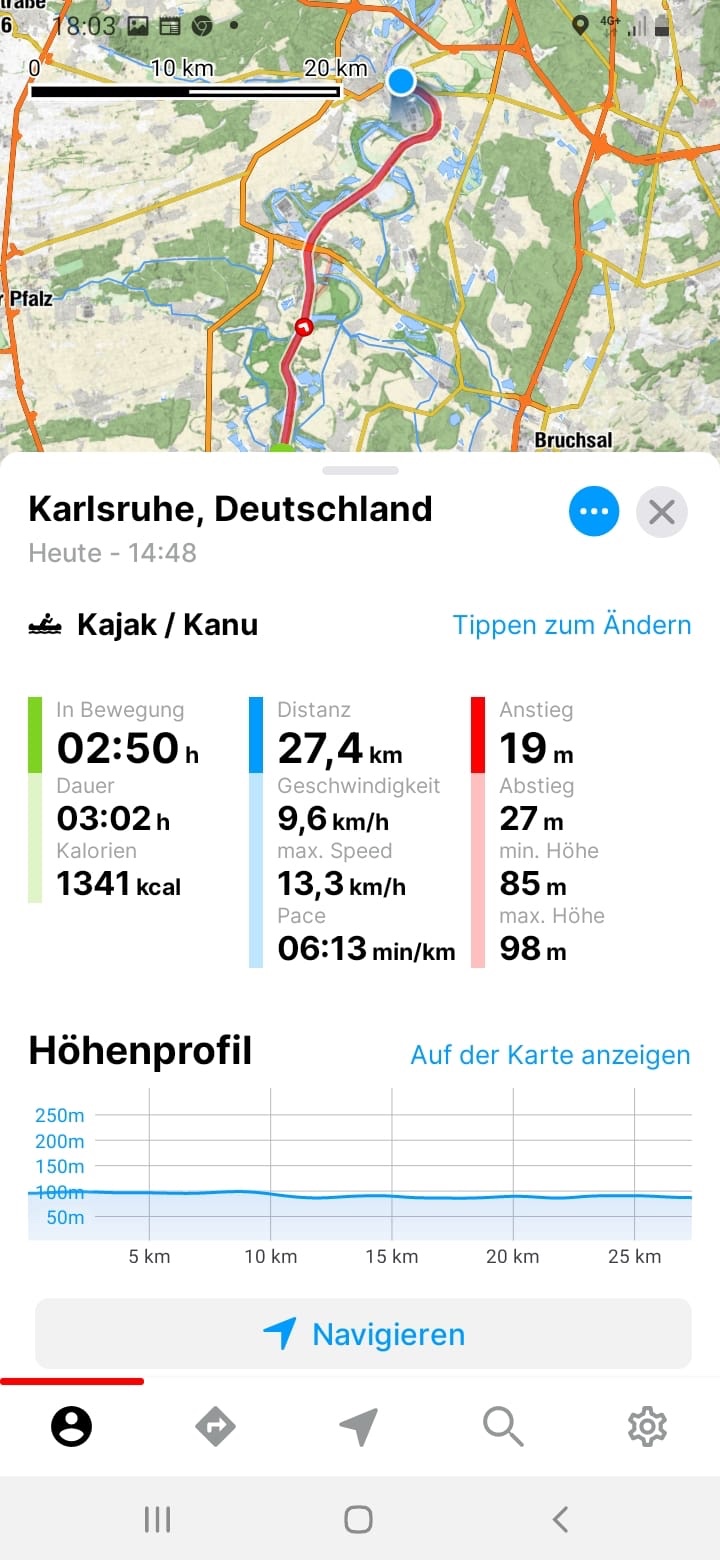Go to the system home screen
The image size is (720, 1560).
click(358, 1520)
